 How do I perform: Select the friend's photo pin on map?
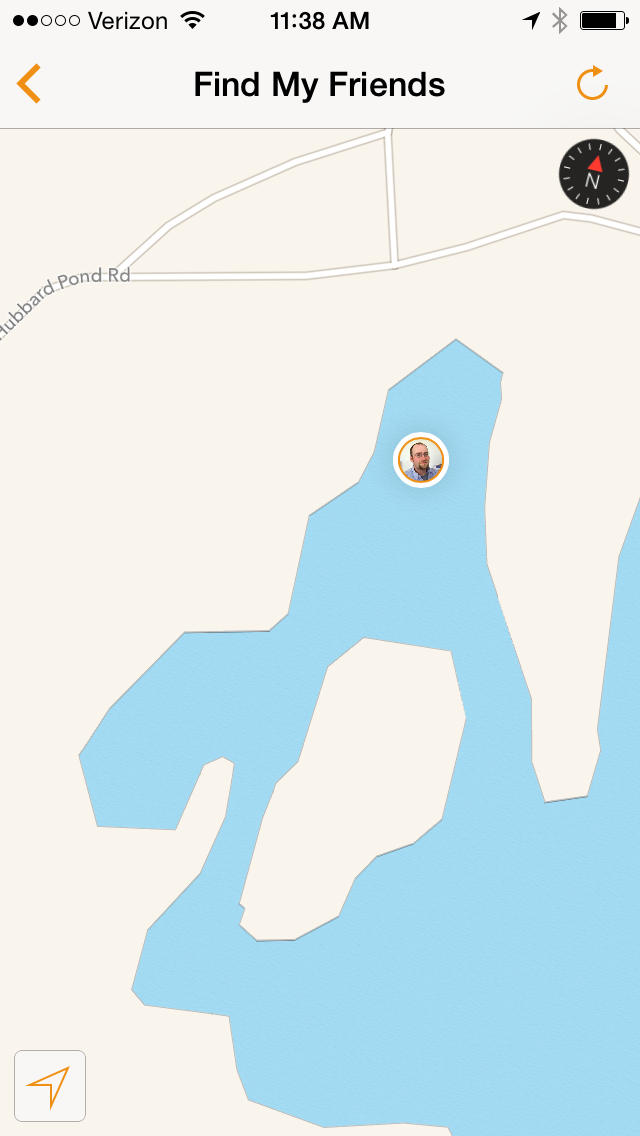point(421,460)
